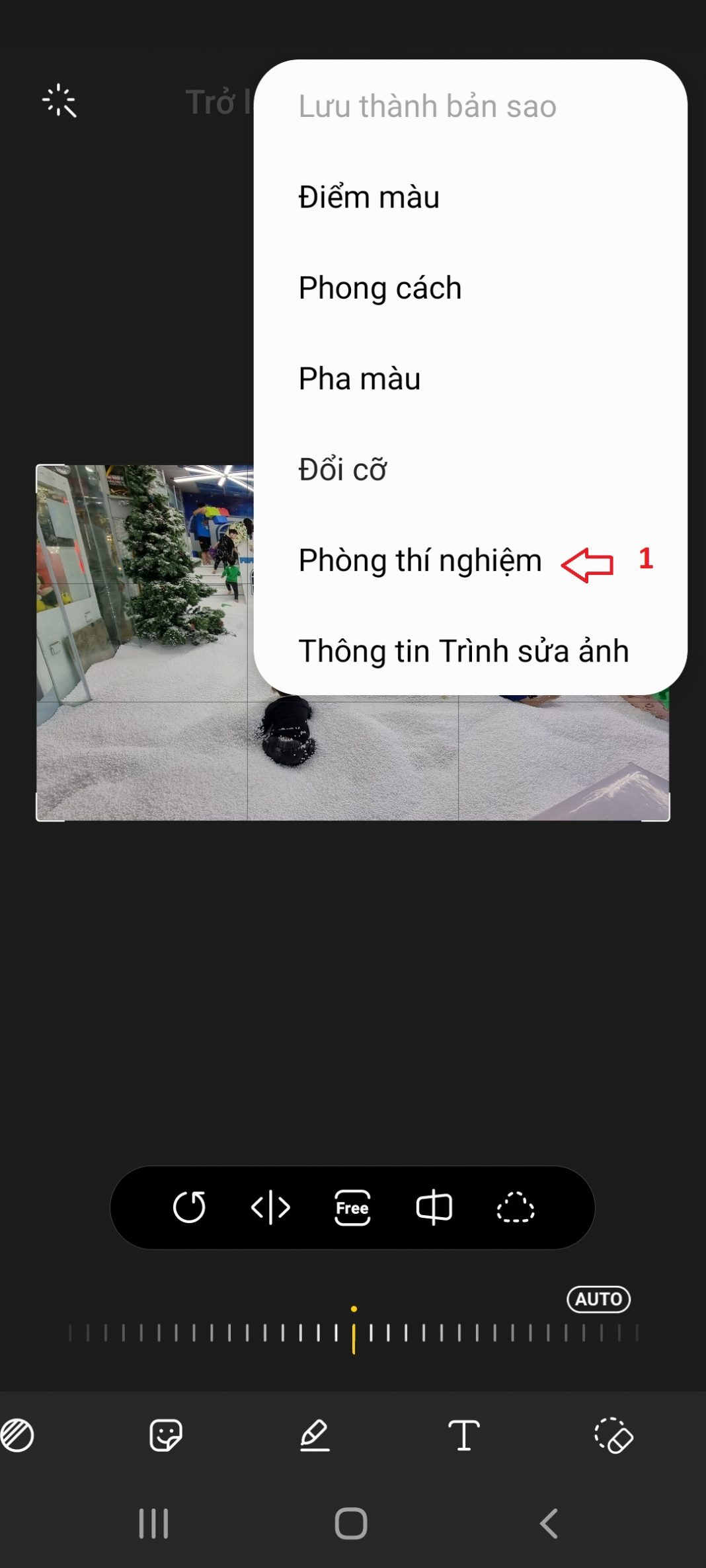This screenshot has width=706, height=1568.
Task: Flip the image horizontally
Action: 270,1207
